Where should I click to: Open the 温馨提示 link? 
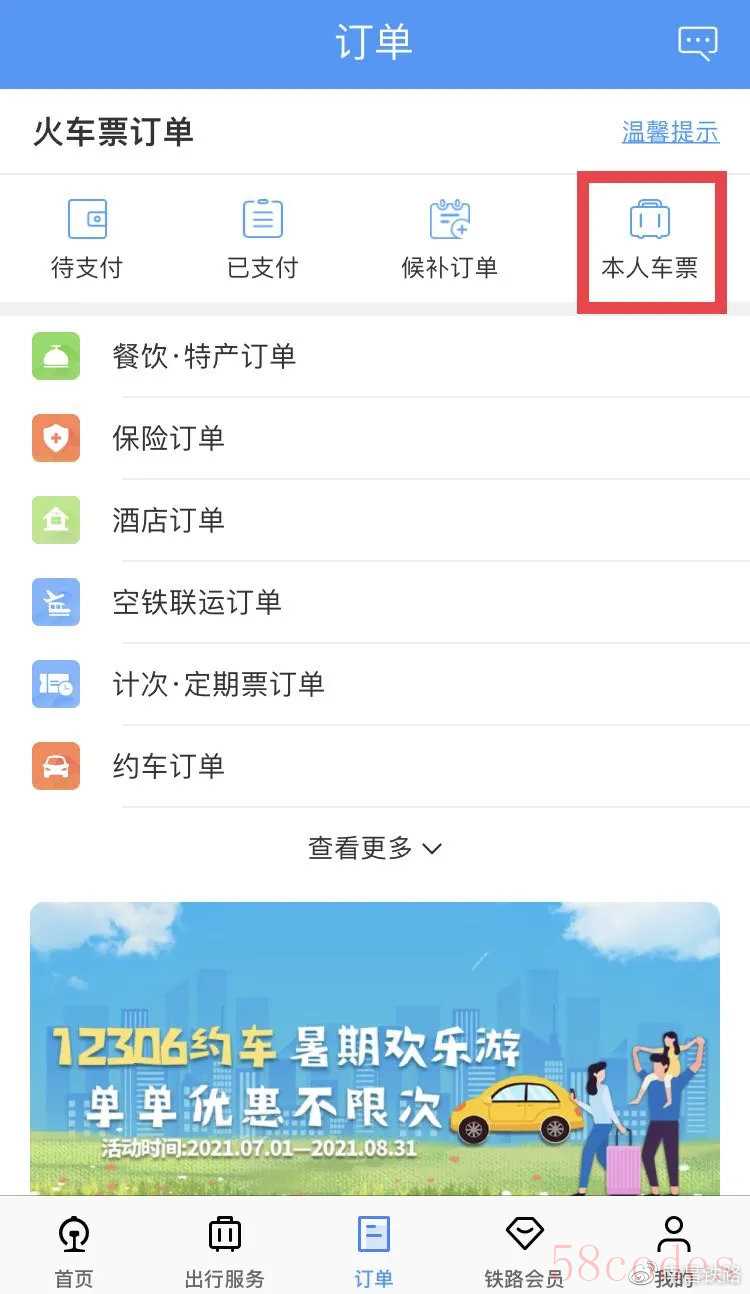click(x=670, y=132)
